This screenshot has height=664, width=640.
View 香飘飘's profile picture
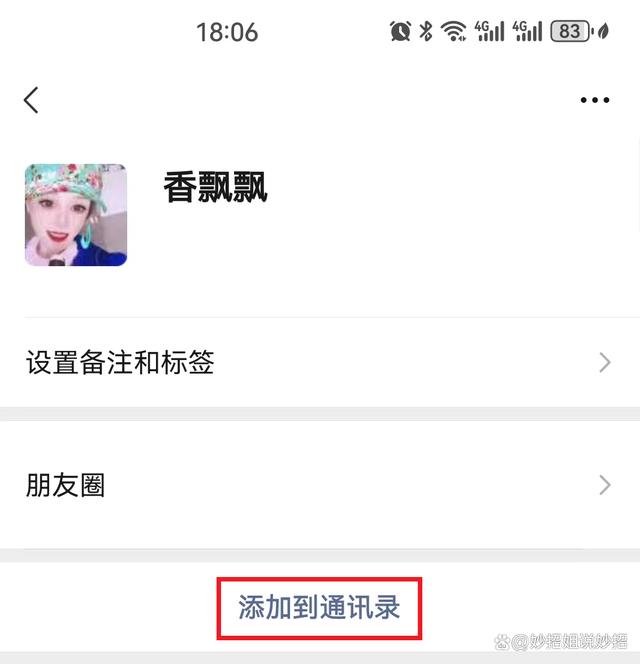[x=76, y=215]
